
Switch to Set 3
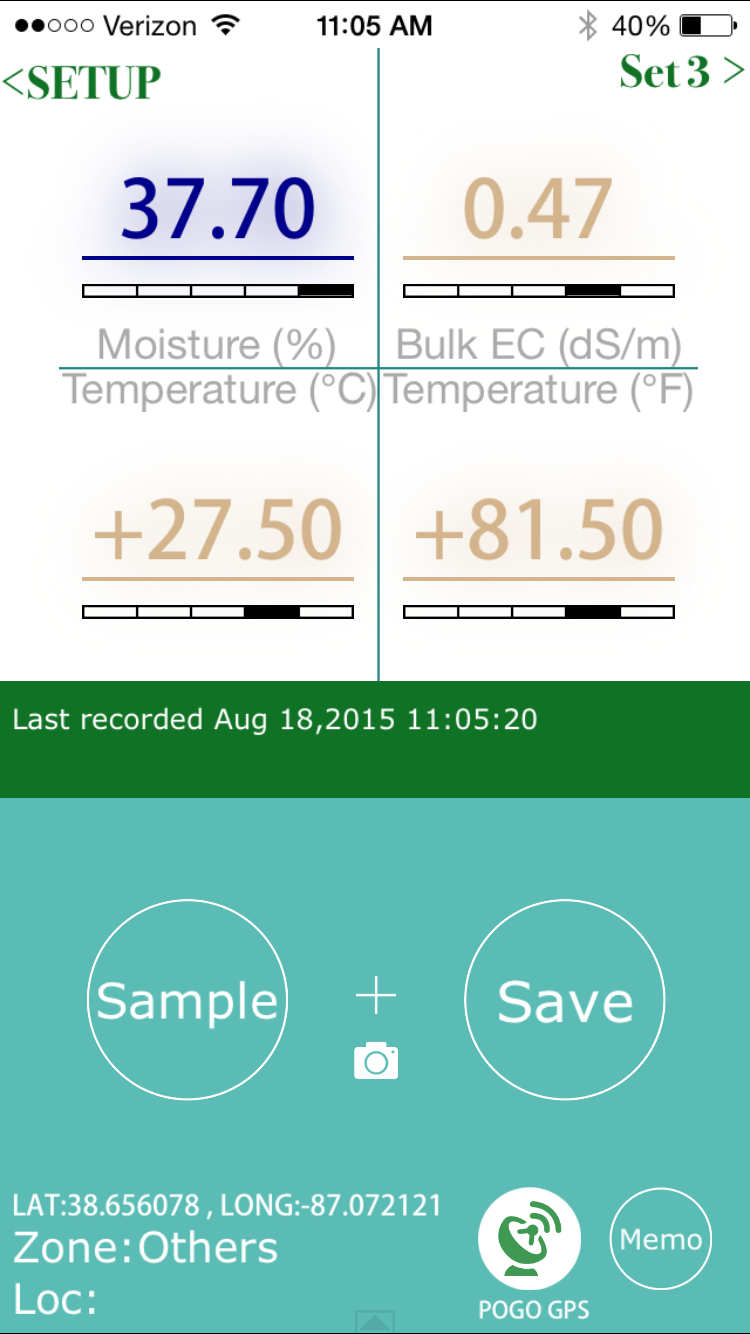(682, 71)
